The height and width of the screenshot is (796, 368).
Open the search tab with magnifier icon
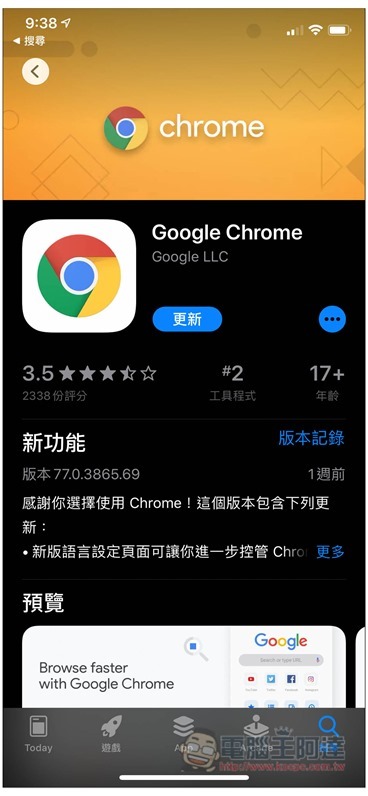(x=329, y=735)
